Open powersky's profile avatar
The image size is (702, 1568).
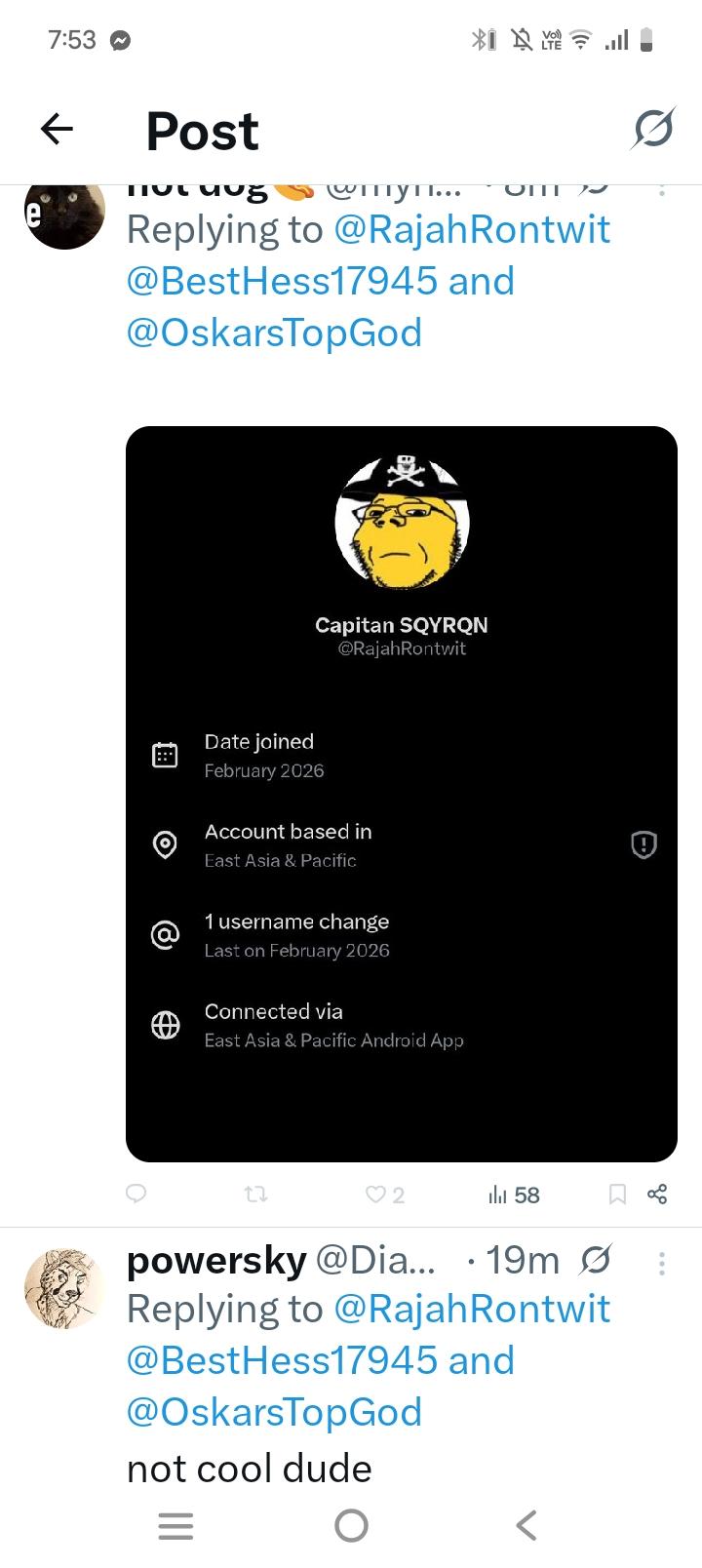(x=64, y=1288)
